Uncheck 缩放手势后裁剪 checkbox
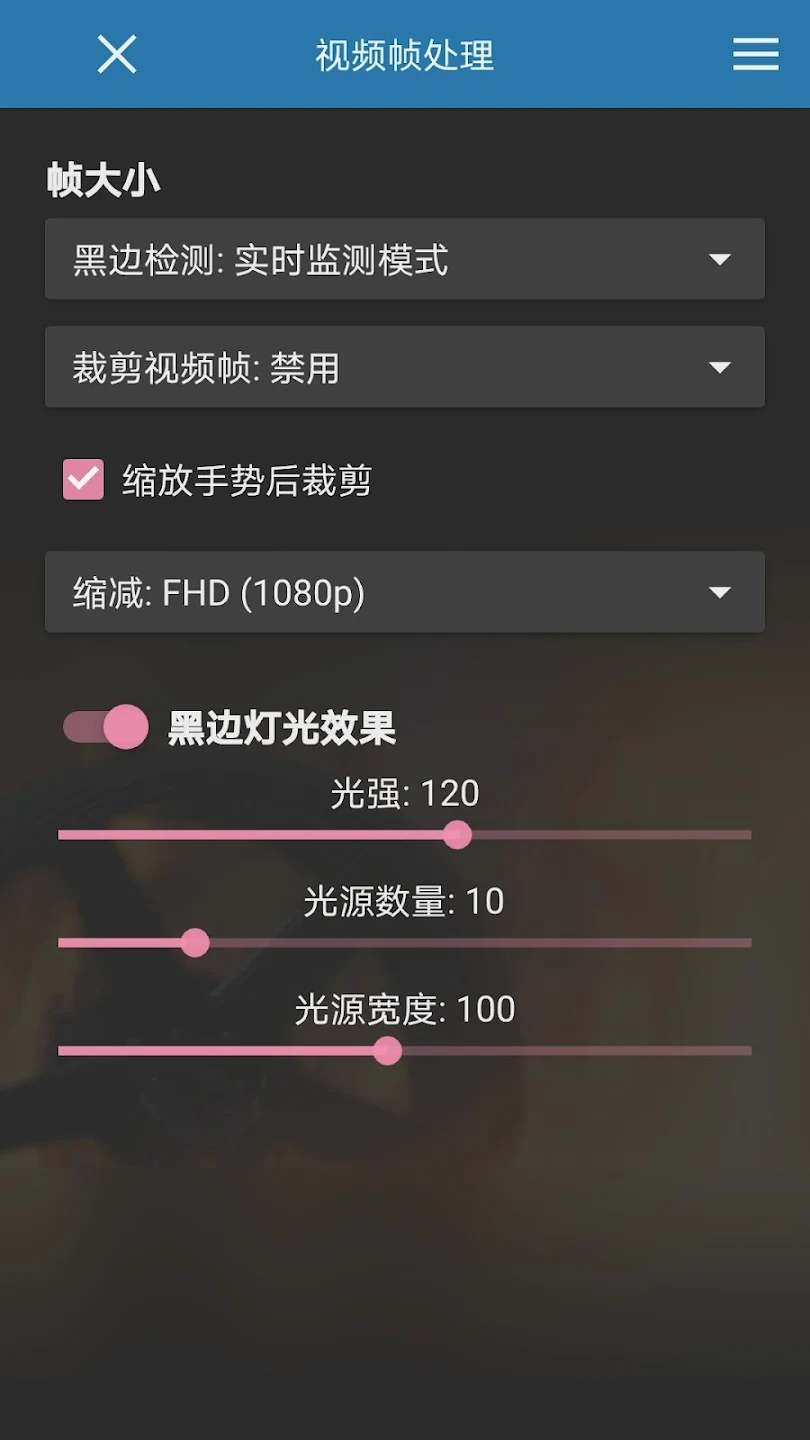The height and width of the screenshot is (1440, 810). pyautogui.click(x=84, y=480)
